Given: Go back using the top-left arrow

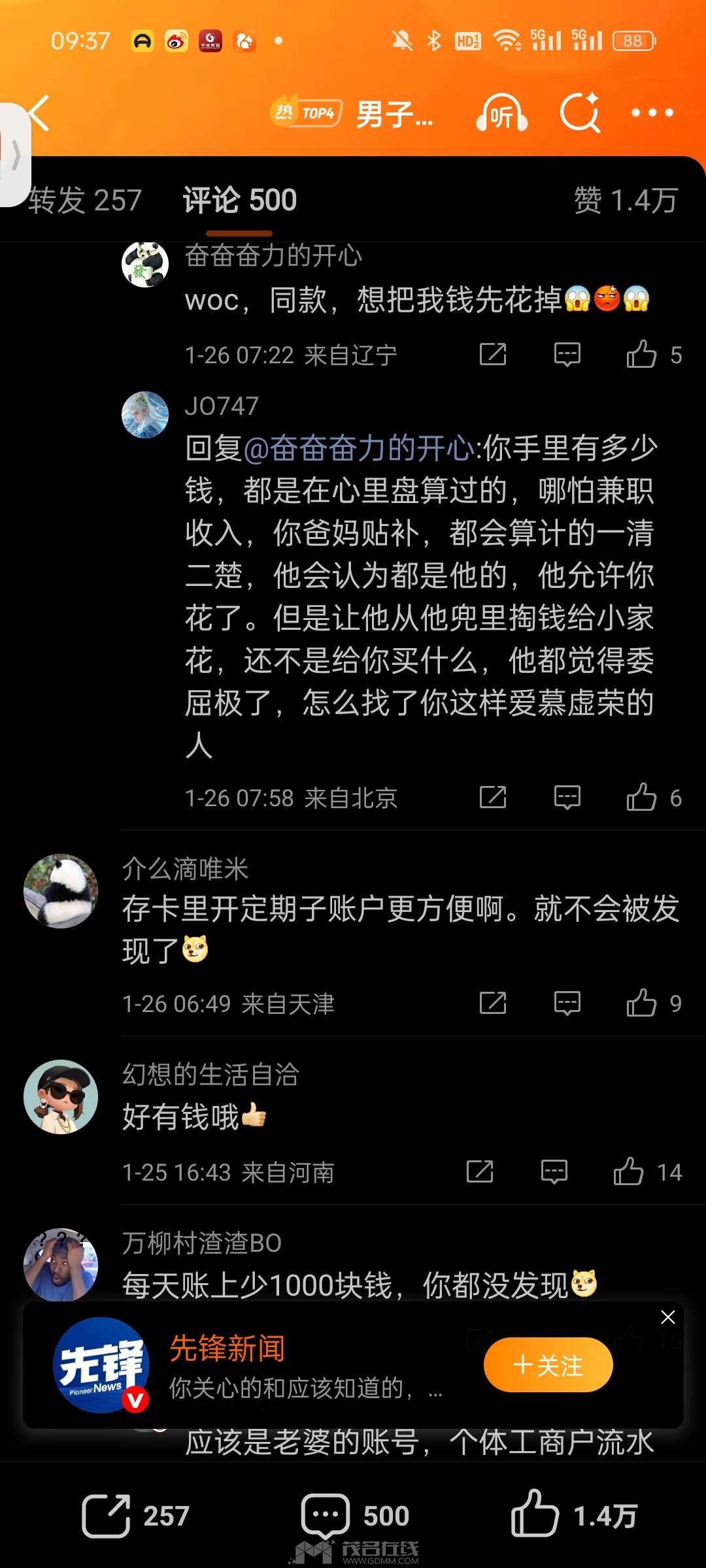Looking at the screenshot, I should pos(39,113).
